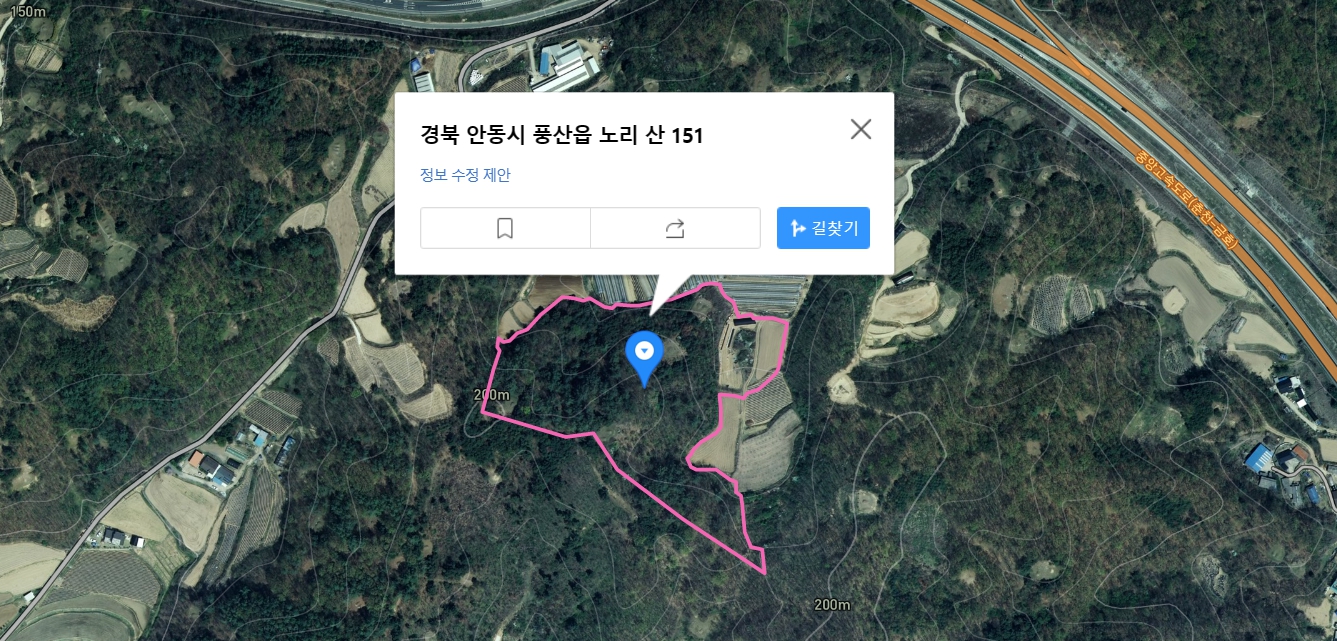
Task: Open the 정보 수정 제안 link
Action: point(465,175)
